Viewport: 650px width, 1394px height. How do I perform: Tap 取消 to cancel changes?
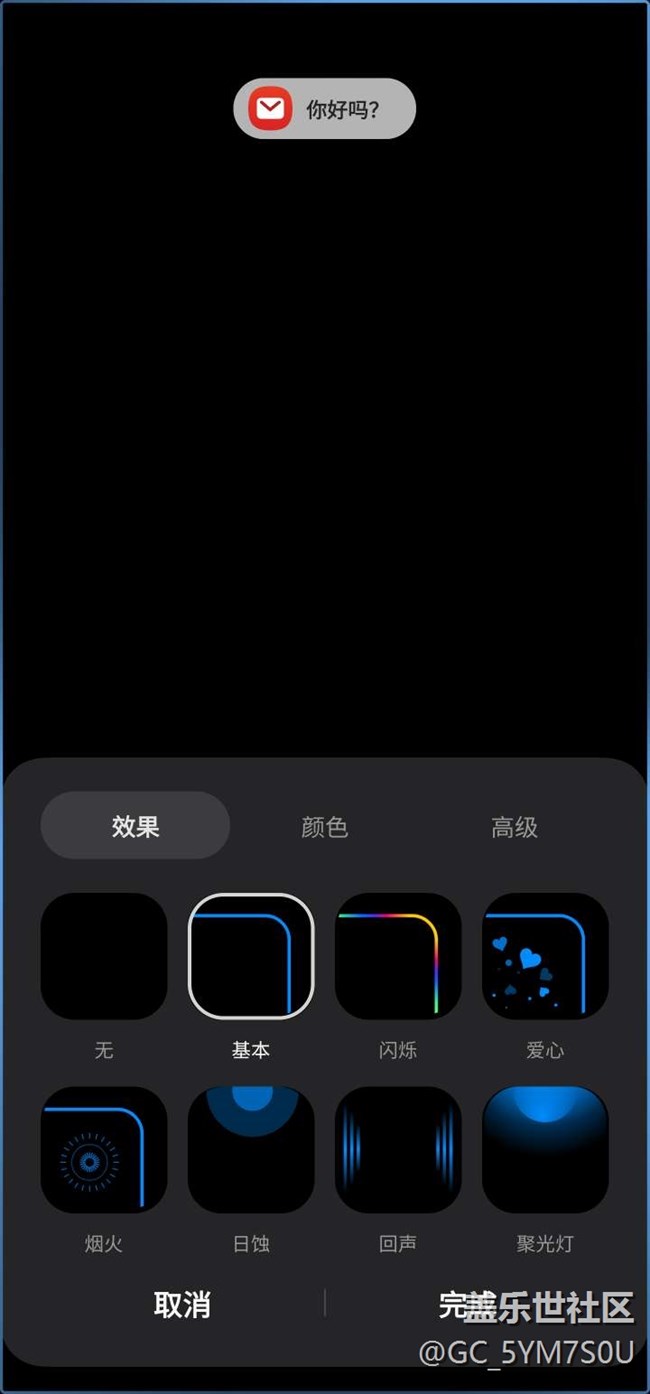[x=182, y=1304]
